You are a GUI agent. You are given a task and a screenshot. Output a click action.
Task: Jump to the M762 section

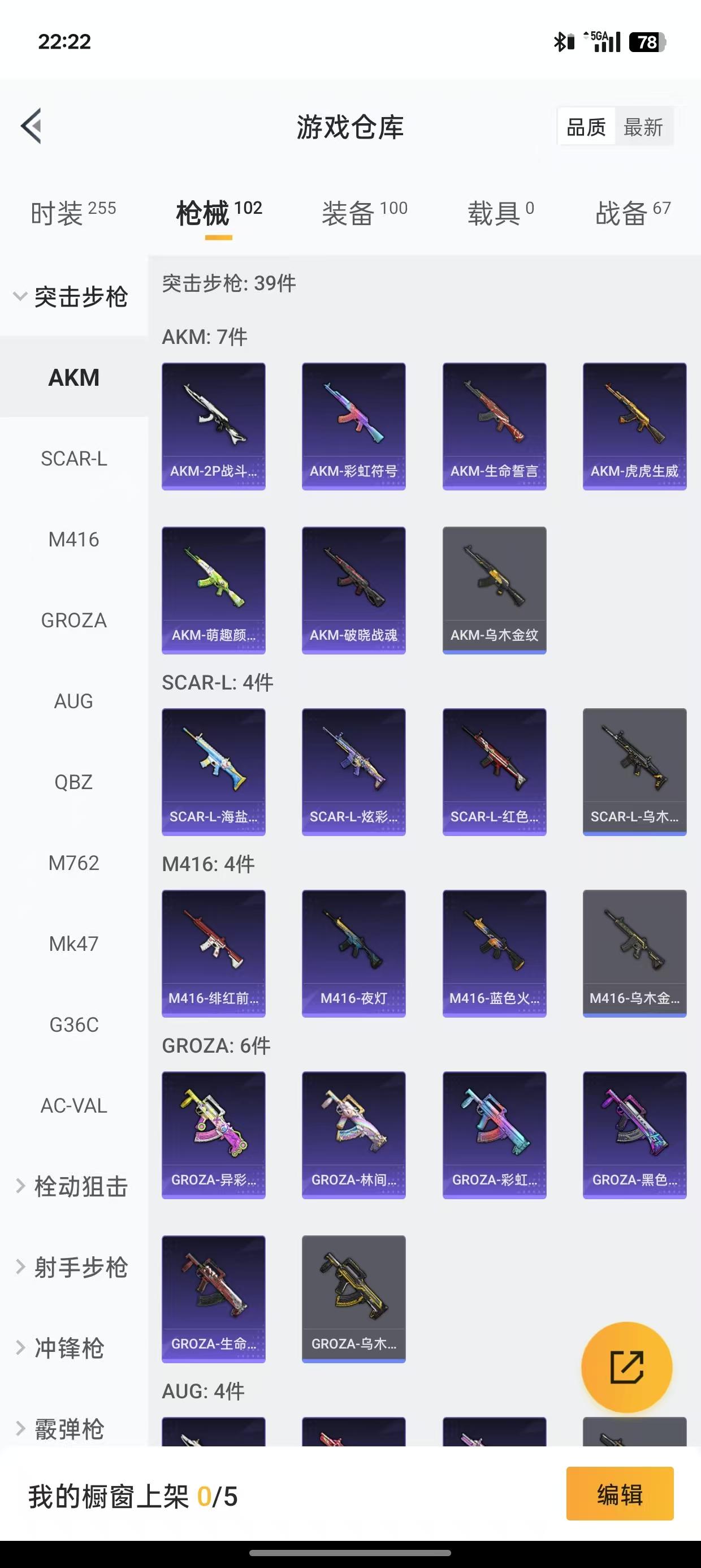(x=73, y=863)
